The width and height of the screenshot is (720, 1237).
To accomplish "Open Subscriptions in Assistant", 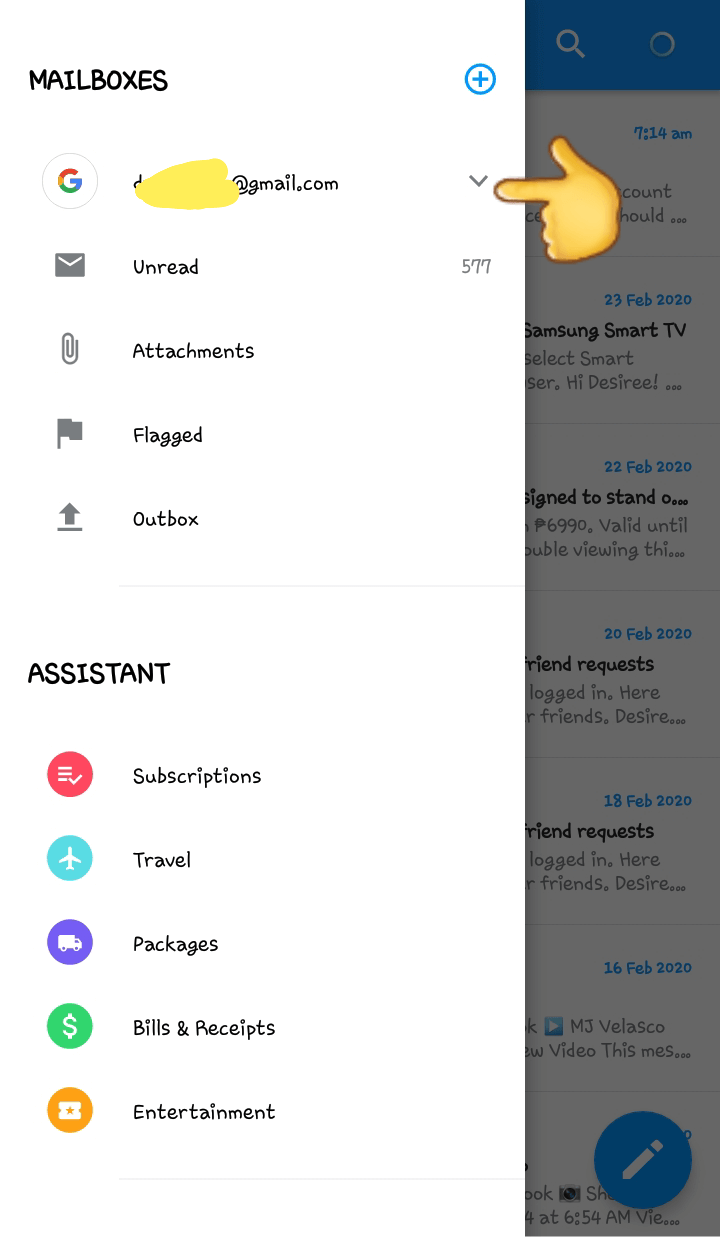I will pyautogui.click(x=197, y=776).
